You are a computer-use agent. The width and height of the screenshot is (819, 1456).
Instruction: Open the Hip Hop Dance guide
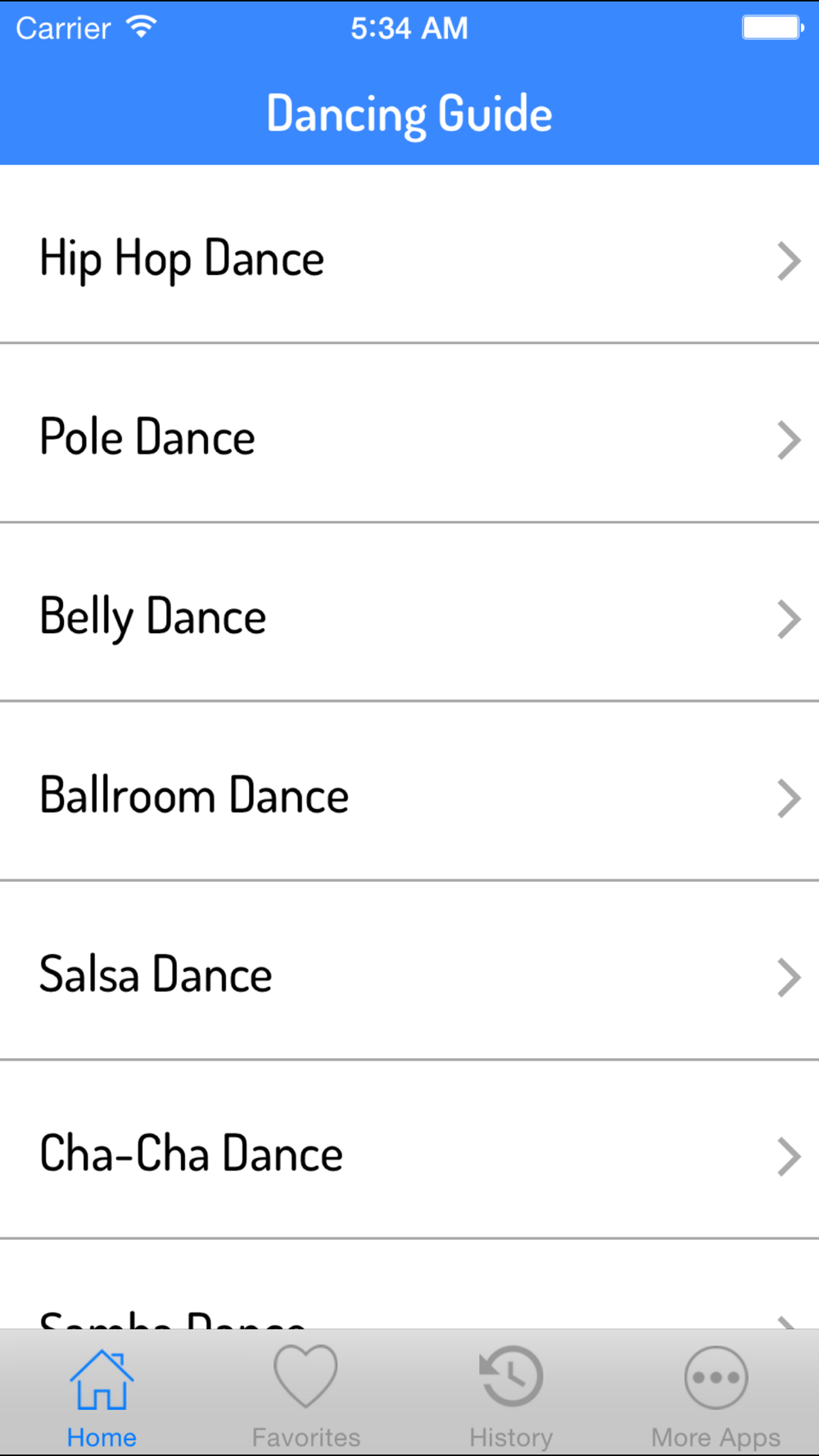click(409, 254)
